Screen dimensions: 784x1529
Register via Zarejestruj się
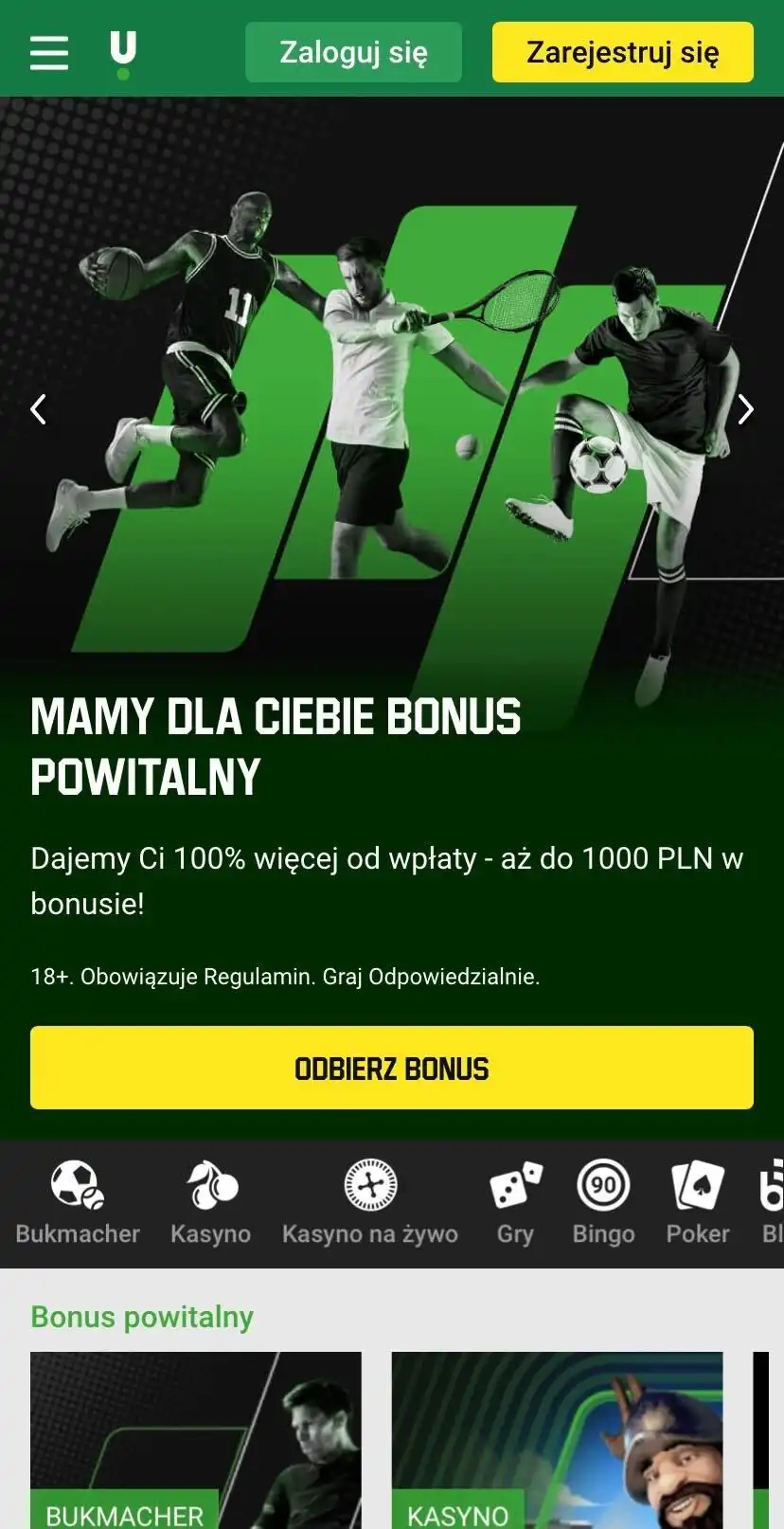click(622, 52)
